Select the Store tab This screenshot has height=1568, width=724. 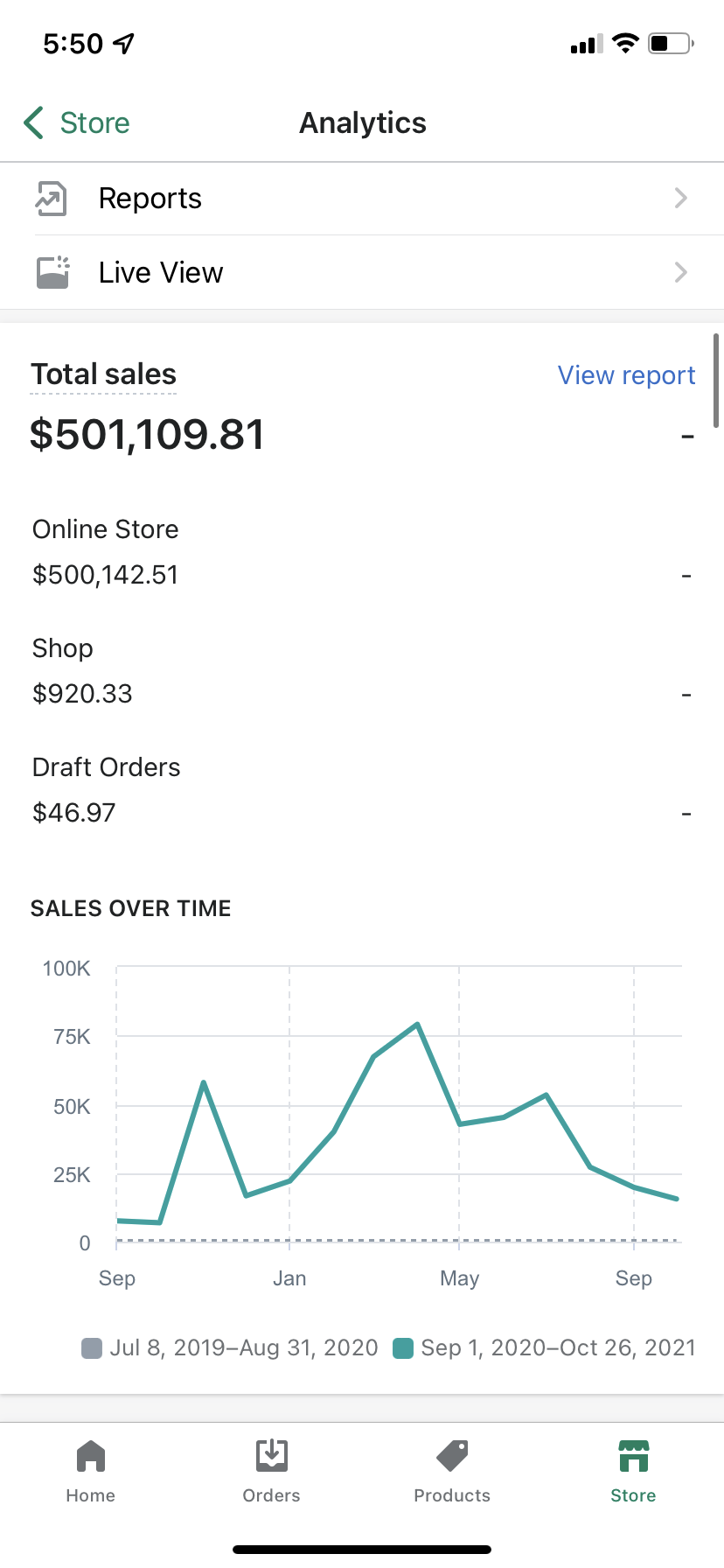(x=633, y=1471)
